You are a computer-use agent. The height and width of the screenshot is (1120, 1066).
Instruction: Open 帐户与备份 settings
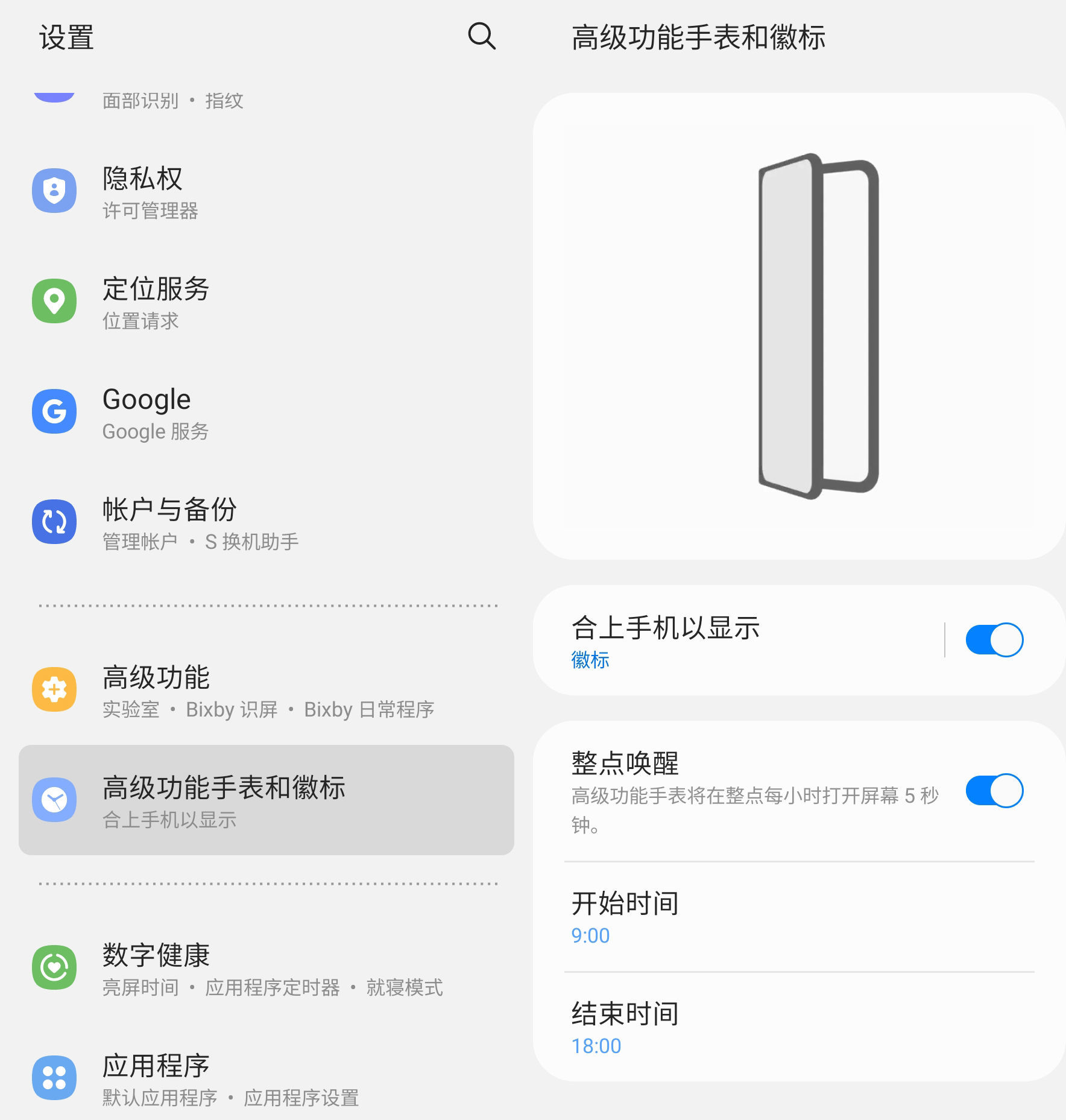(x=265, y=524)
